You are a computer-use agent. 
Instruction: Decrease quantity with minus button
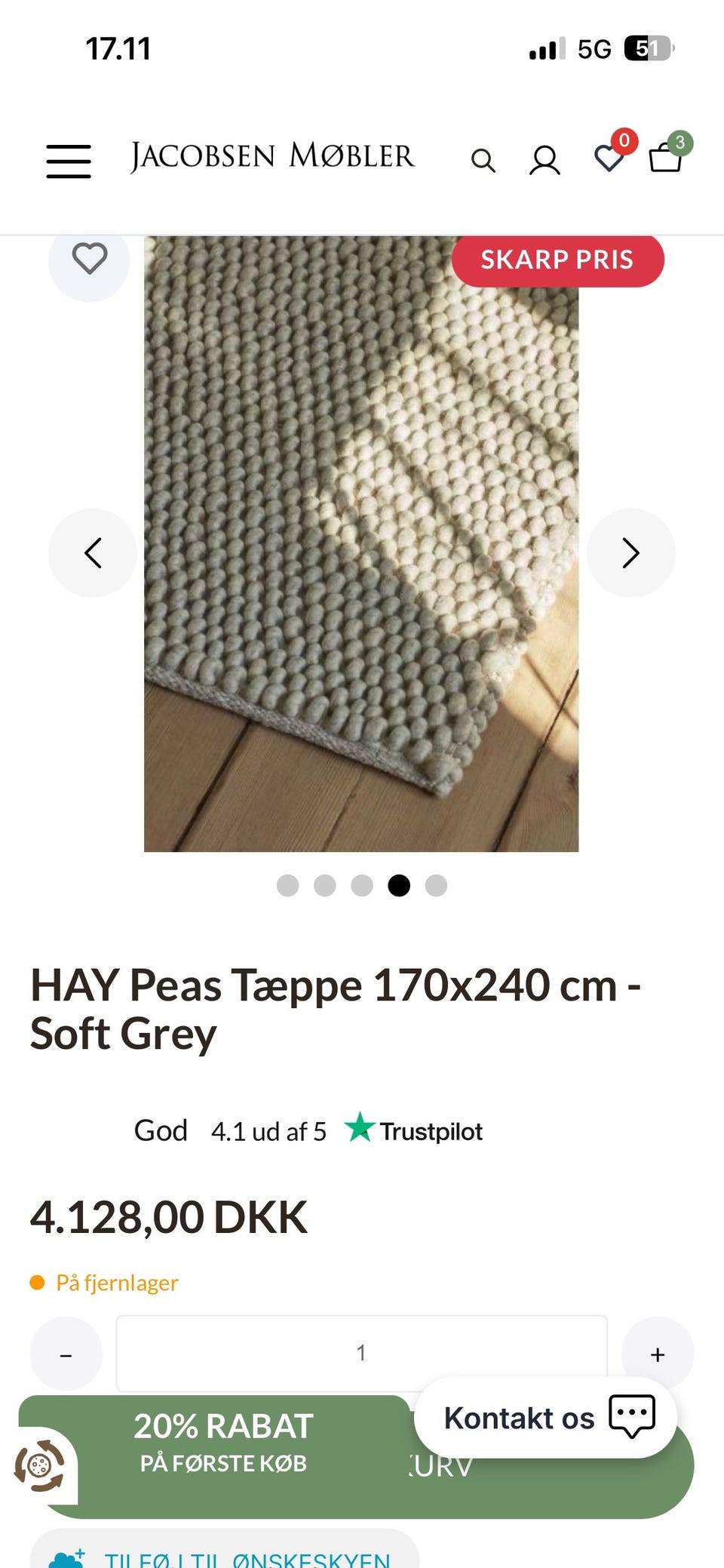pyautogui.click(x=66, y=1354)
